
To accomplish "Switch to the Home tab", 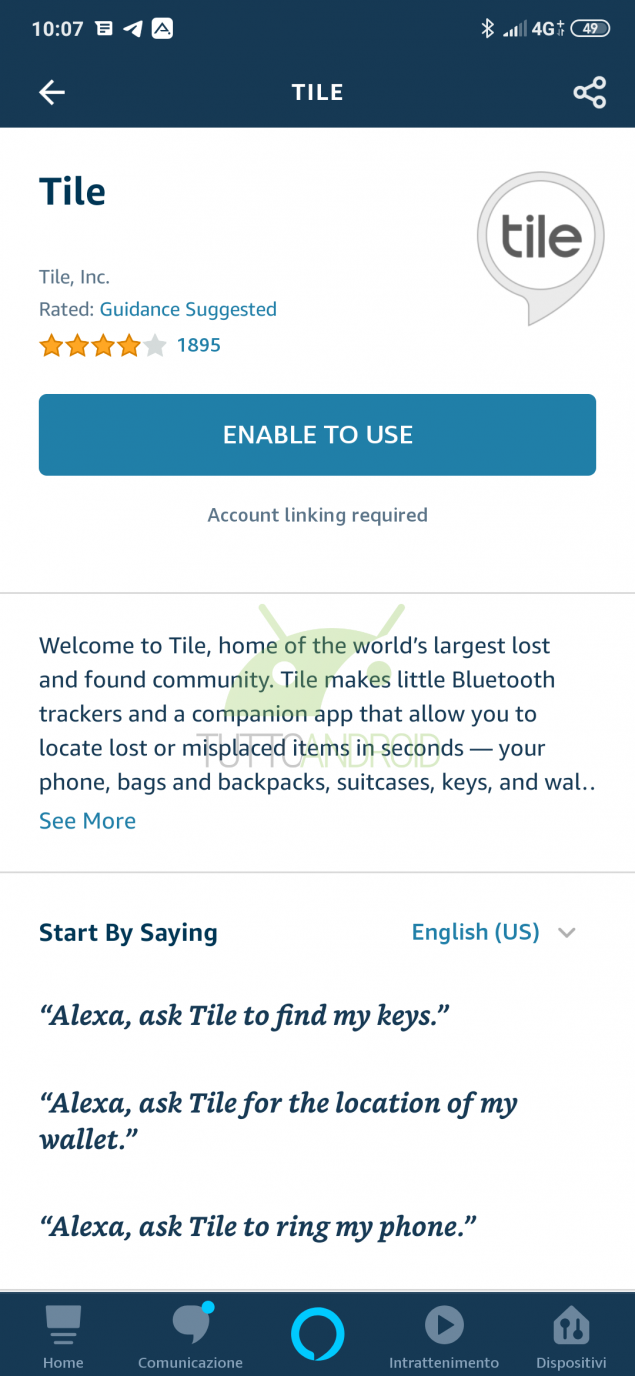I will pyautogui.click(x=63, y=1337).
